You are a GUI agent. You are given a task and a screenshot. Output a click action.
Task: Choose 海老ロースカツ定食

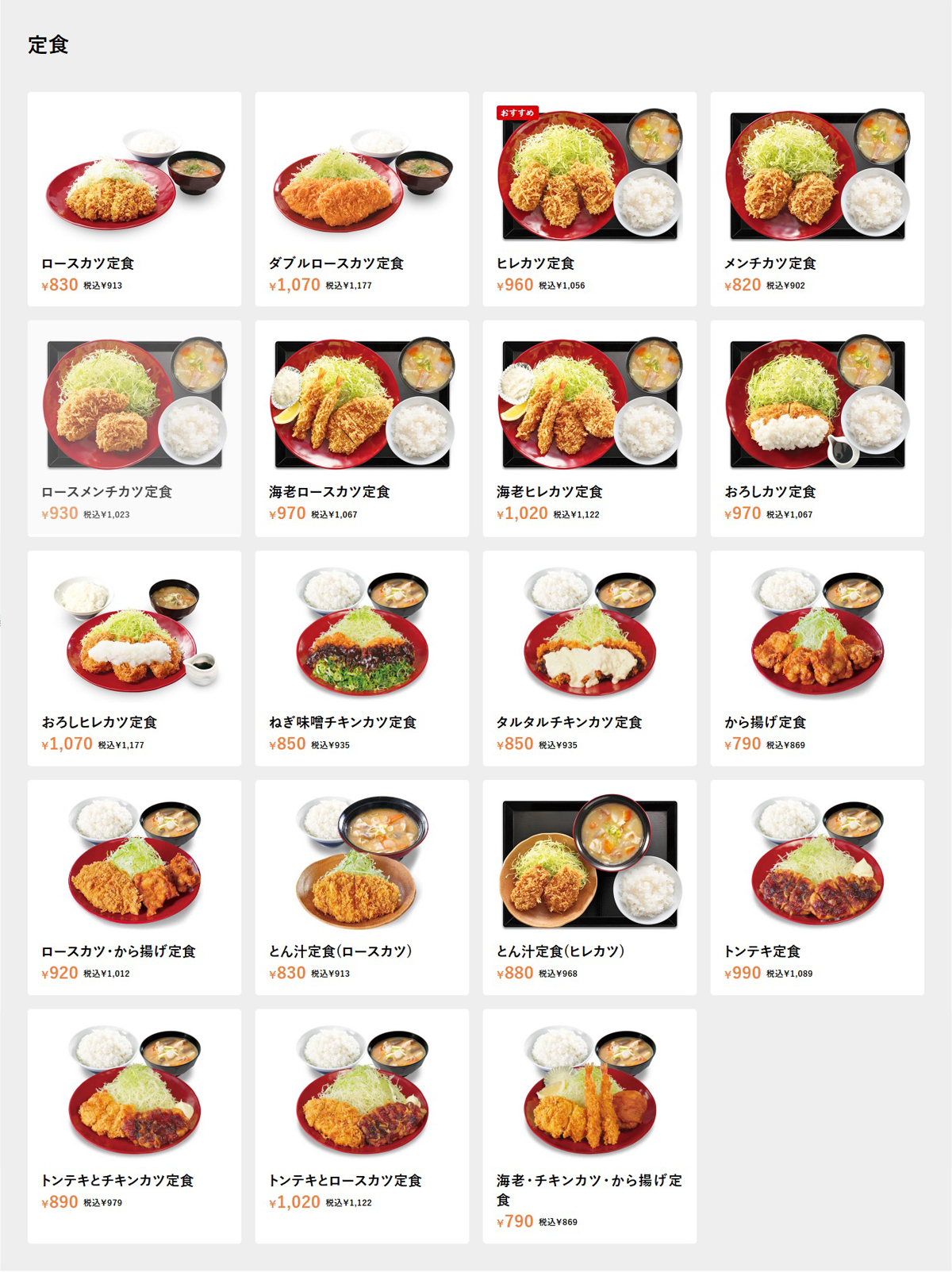point(362,428)
